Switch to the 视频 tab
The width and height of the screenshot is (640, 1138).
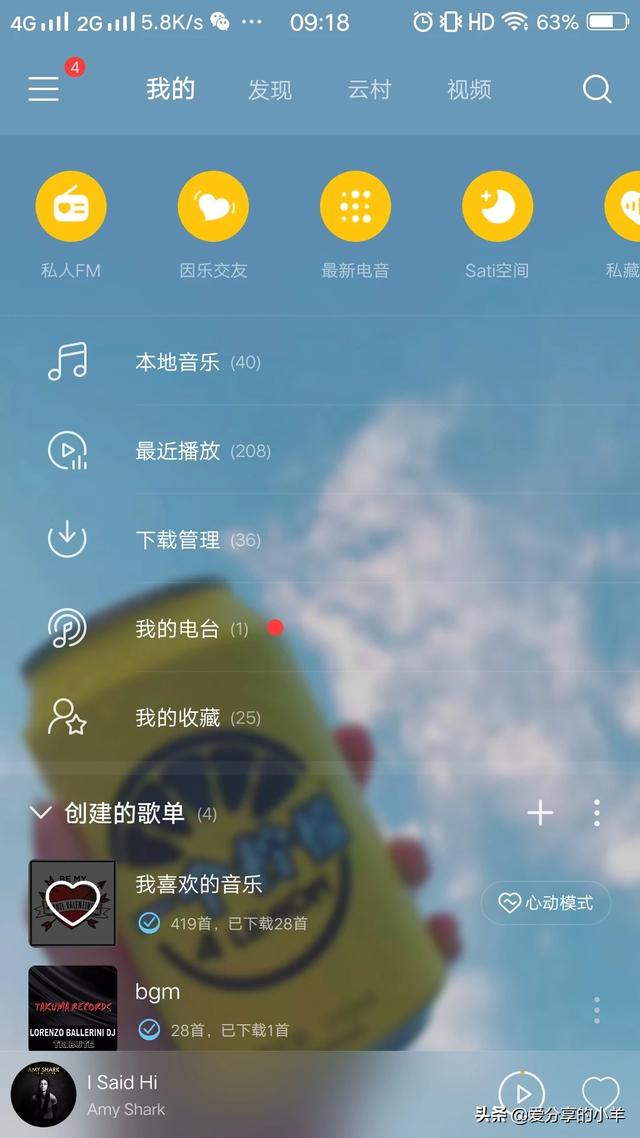(x=469, y=89)
